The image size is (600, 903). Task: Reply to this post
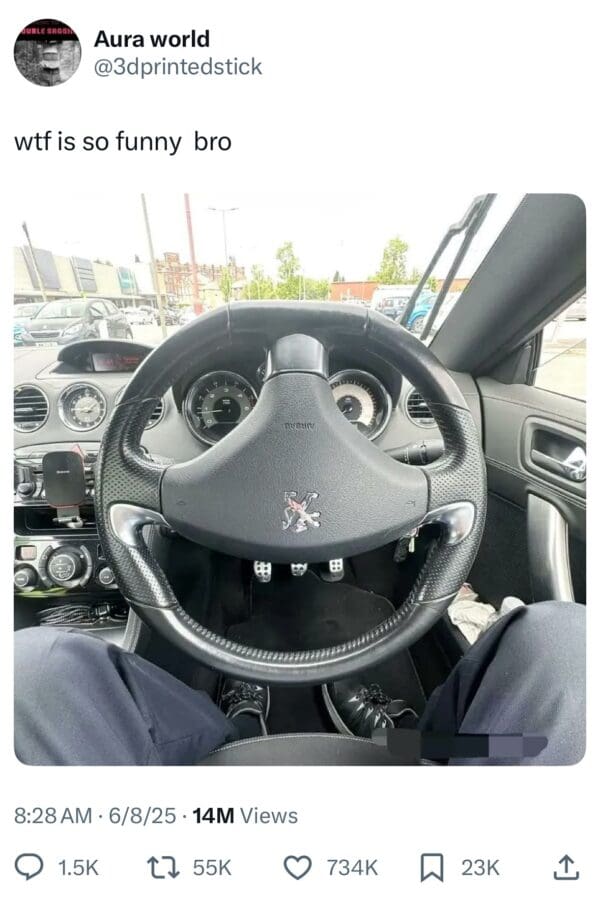point(32,867)
